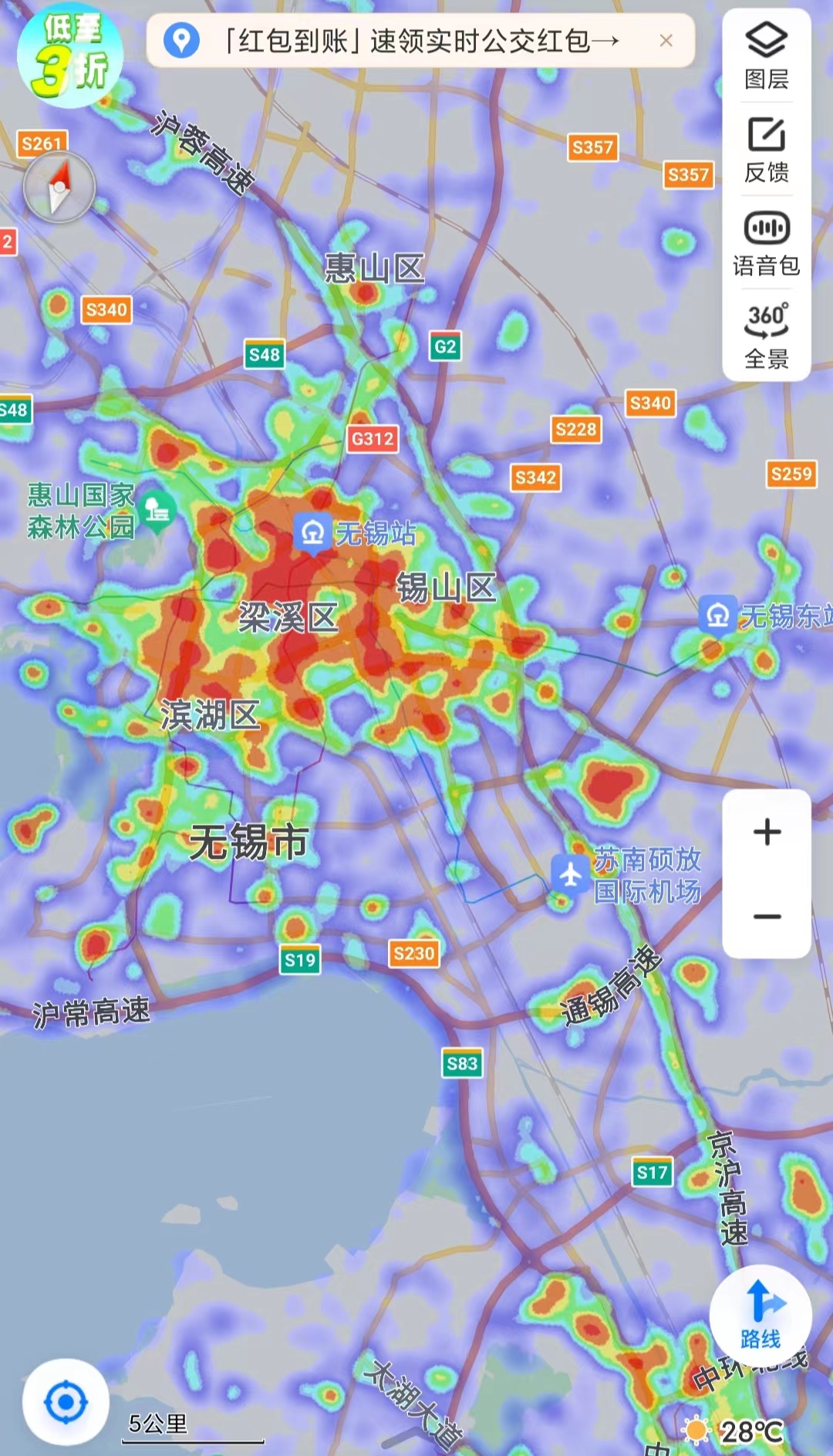833x1456 pixels.
Task: Zoom in with the plus button
Action: tap(767, 832)
